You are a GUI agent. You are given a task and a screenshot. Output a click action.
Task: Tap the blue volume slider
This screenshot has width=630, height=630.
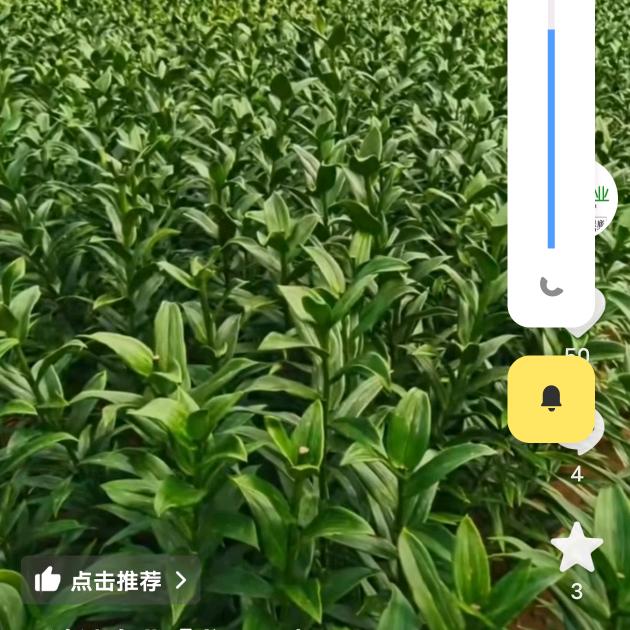tap(551, 138)
